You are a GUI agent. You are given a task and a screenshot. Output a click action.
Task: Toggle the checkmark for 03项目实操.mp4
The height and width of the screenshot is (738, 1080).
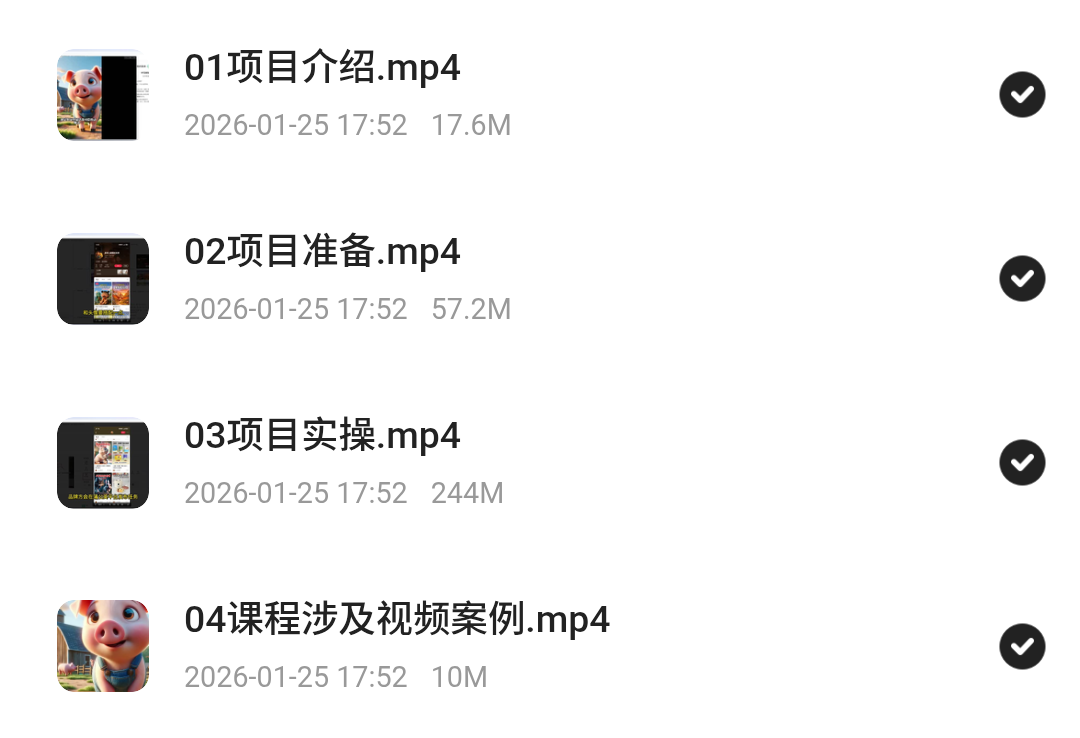[1022, 463]
